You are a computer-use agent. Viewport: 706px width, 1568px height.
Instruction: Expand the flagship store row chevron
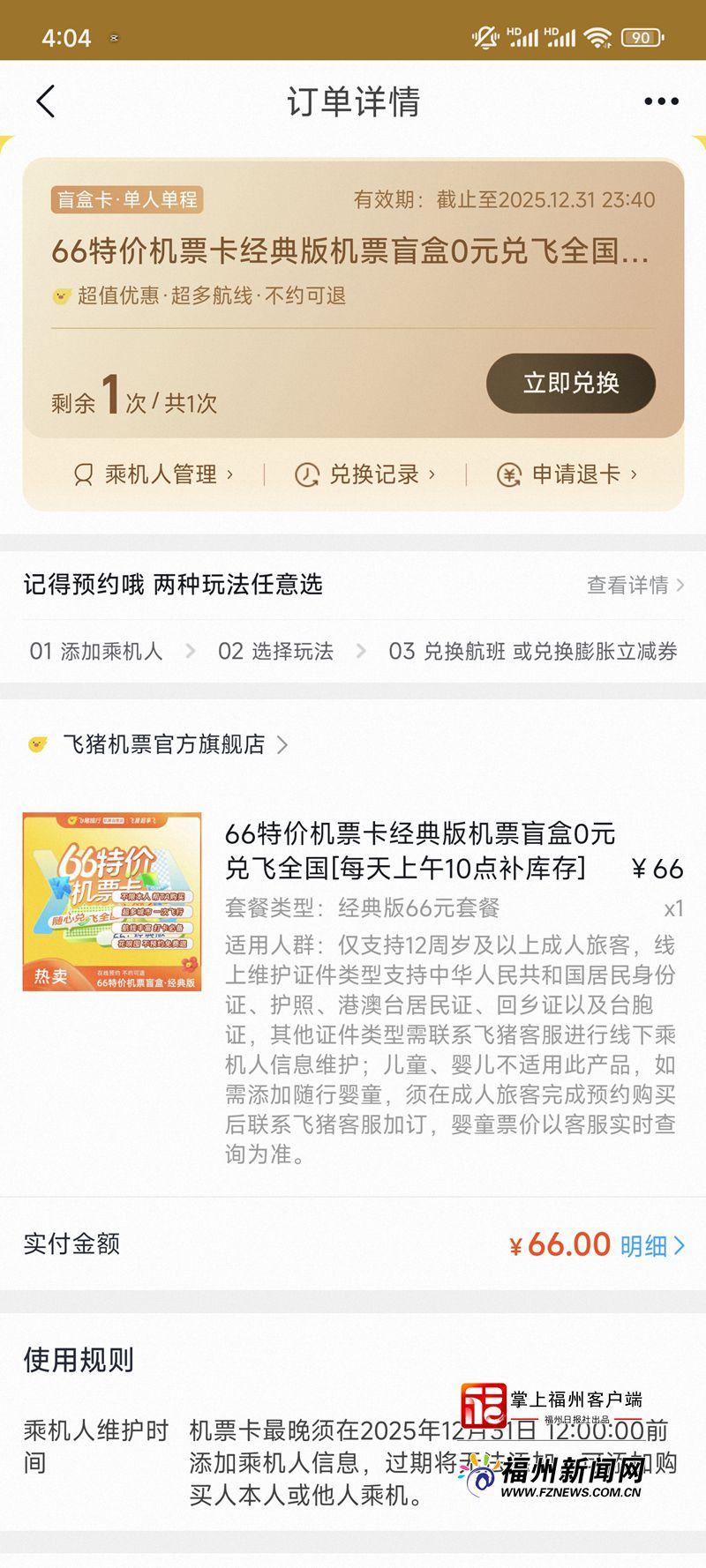pyautogui.click(x=283, y=744)
